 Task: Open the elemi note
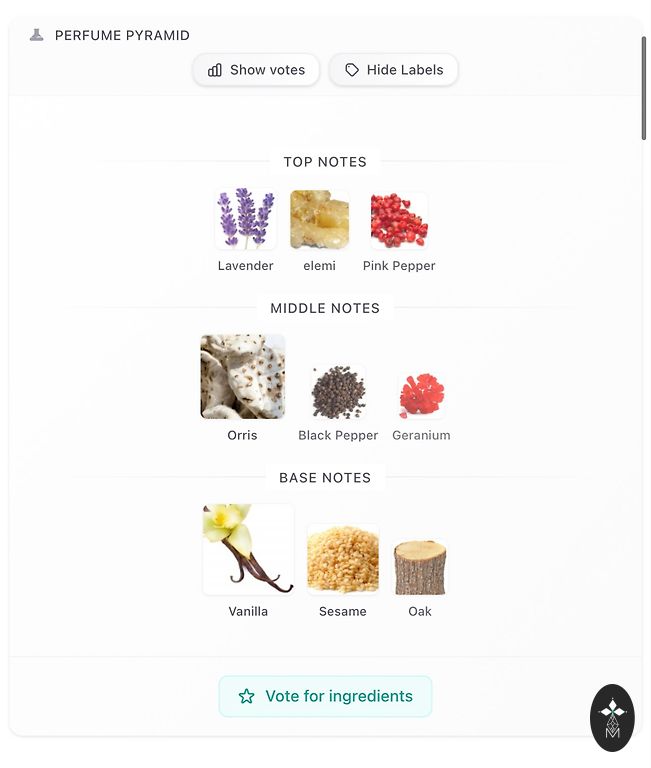(319, 221)
